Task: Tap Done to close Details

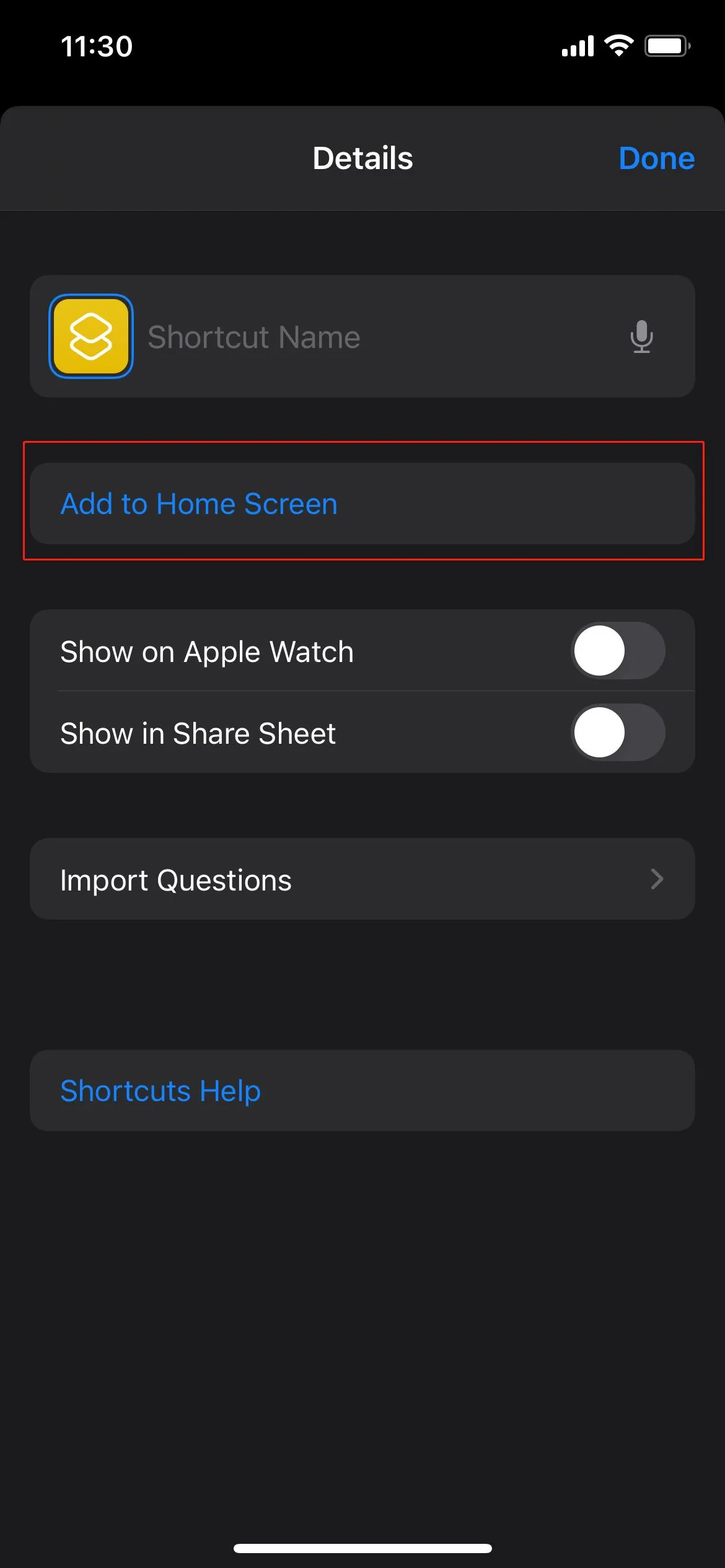Action: [x=656, y=159]
